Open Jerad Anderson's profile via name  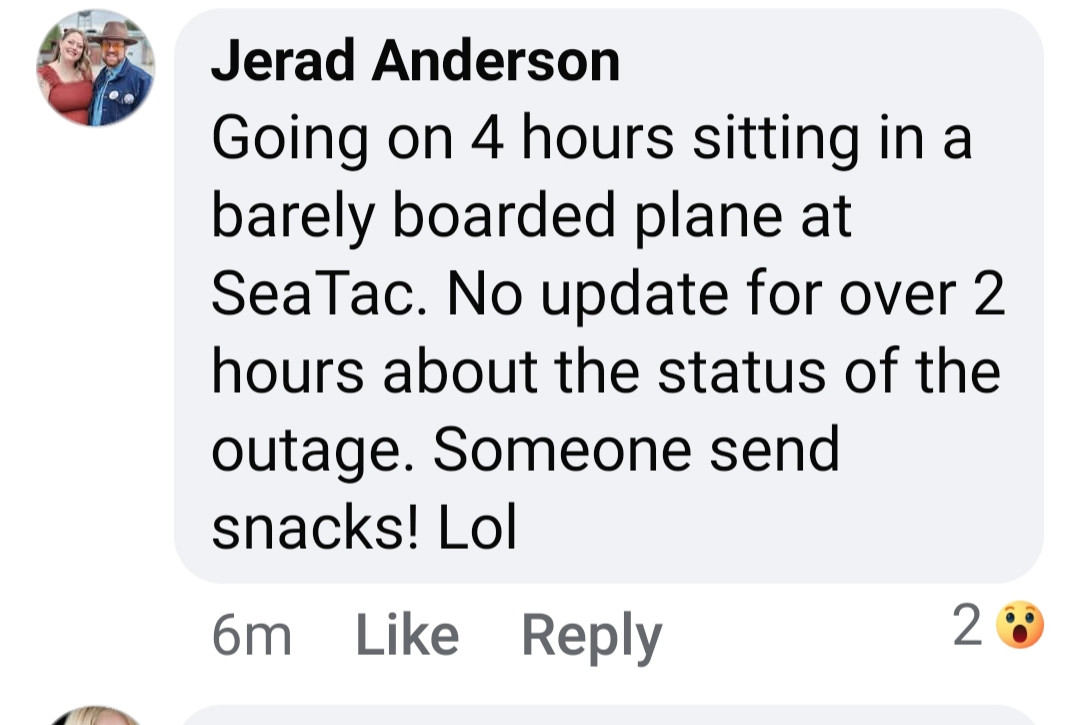click(415, 62)
